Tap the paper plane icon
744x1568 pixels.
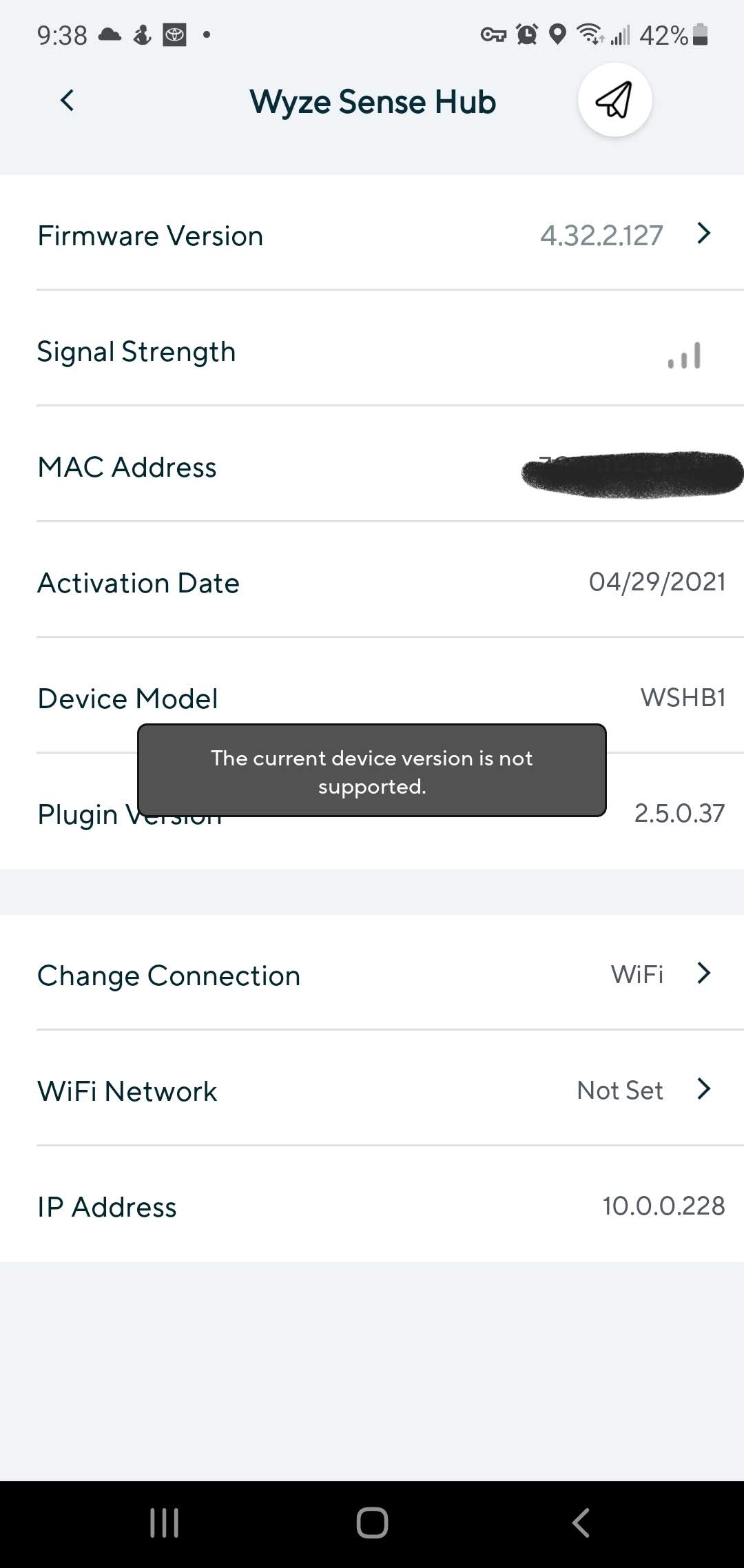(614, 100)
